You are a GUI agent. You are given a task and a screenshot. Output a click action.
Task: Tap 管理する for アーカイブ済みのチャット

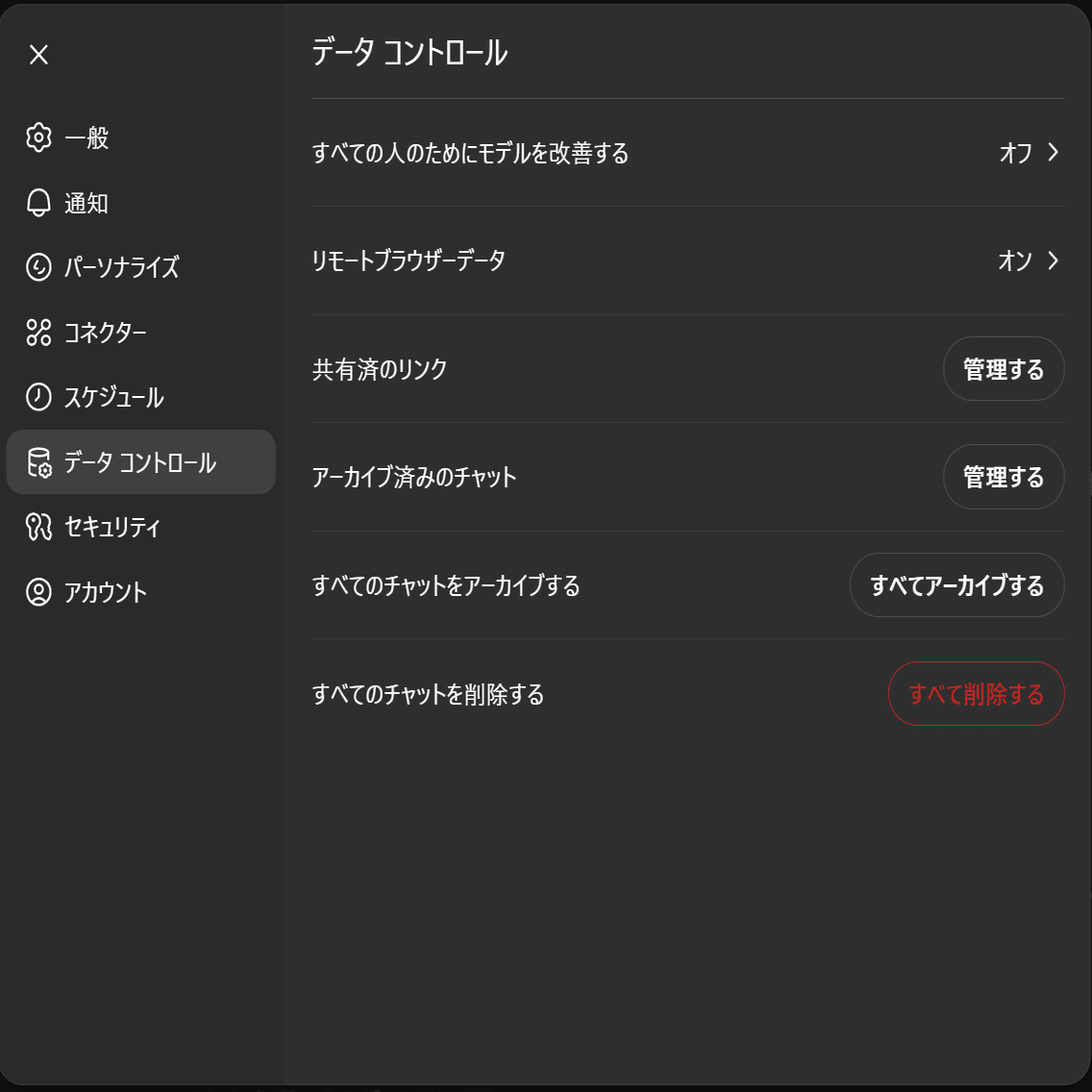click(x=1003, y=477)
